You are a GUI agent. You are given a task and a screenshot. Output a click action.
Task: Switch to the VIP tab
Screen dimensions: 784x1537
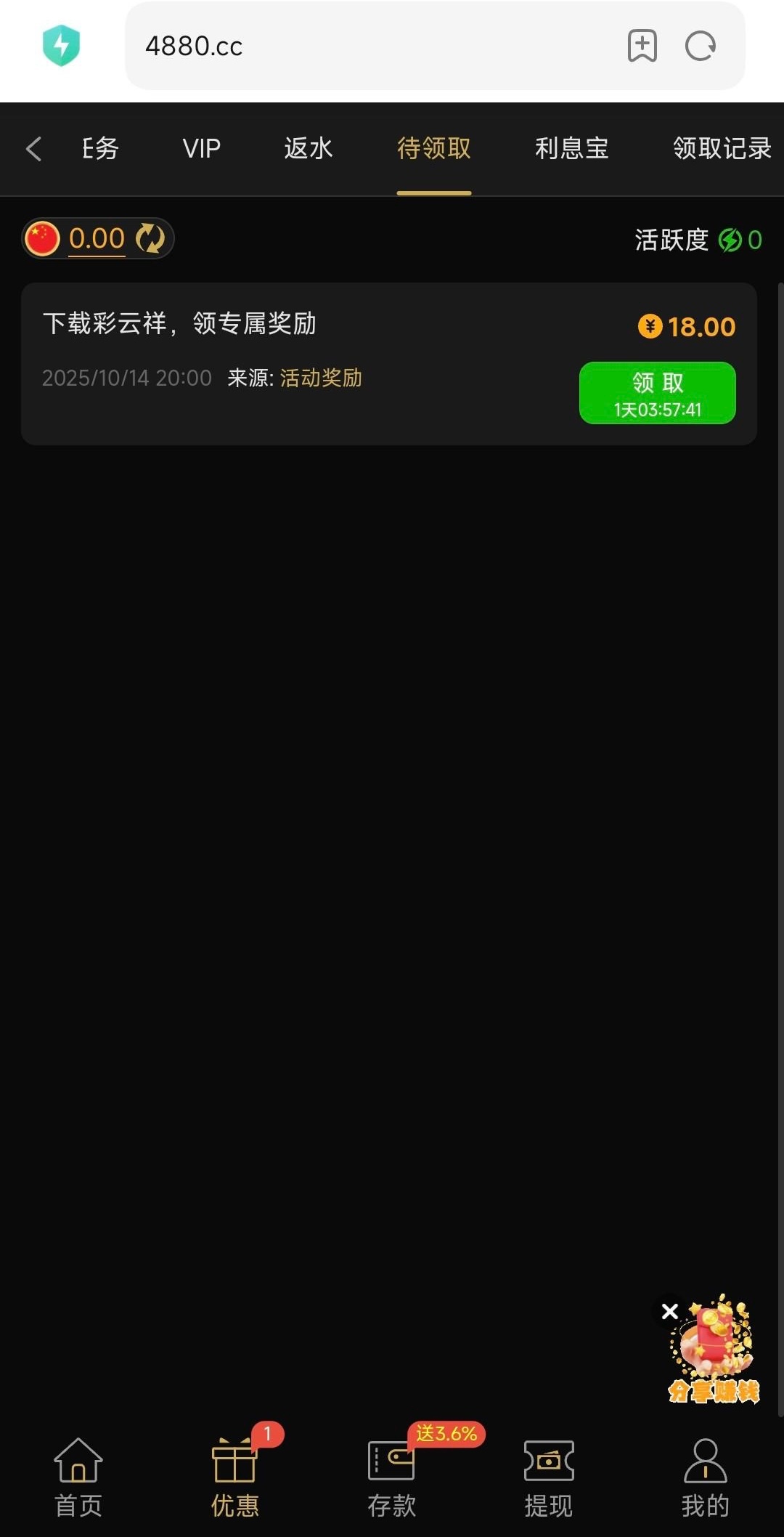click(x=201, y=149)
